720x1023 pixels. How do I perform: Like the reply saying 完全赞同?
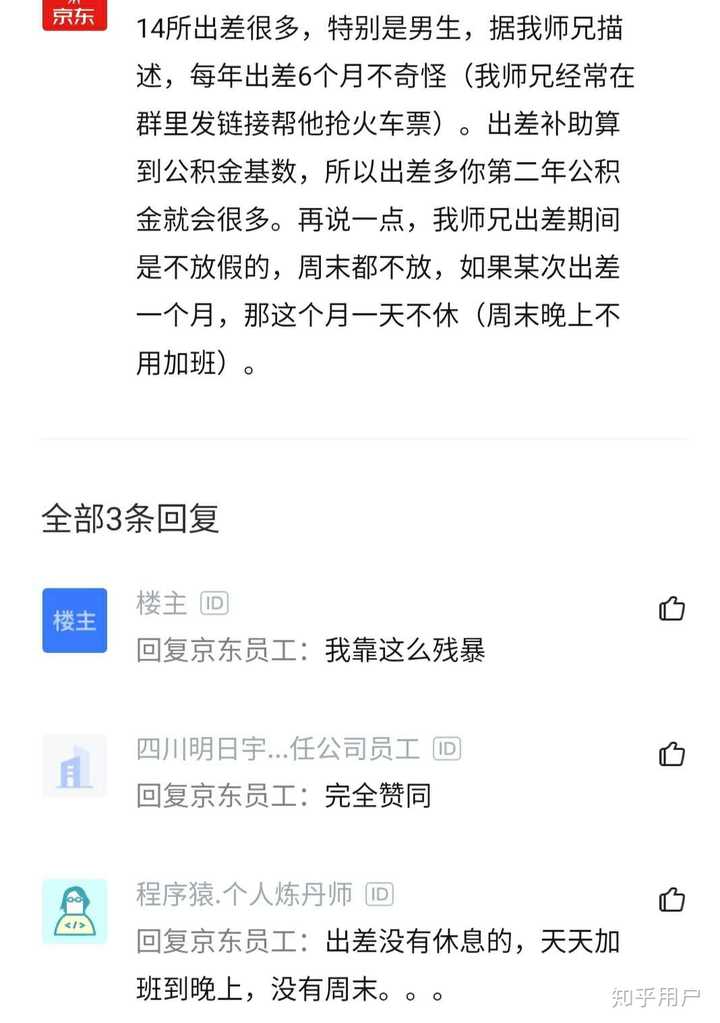[x=672, y=754]
